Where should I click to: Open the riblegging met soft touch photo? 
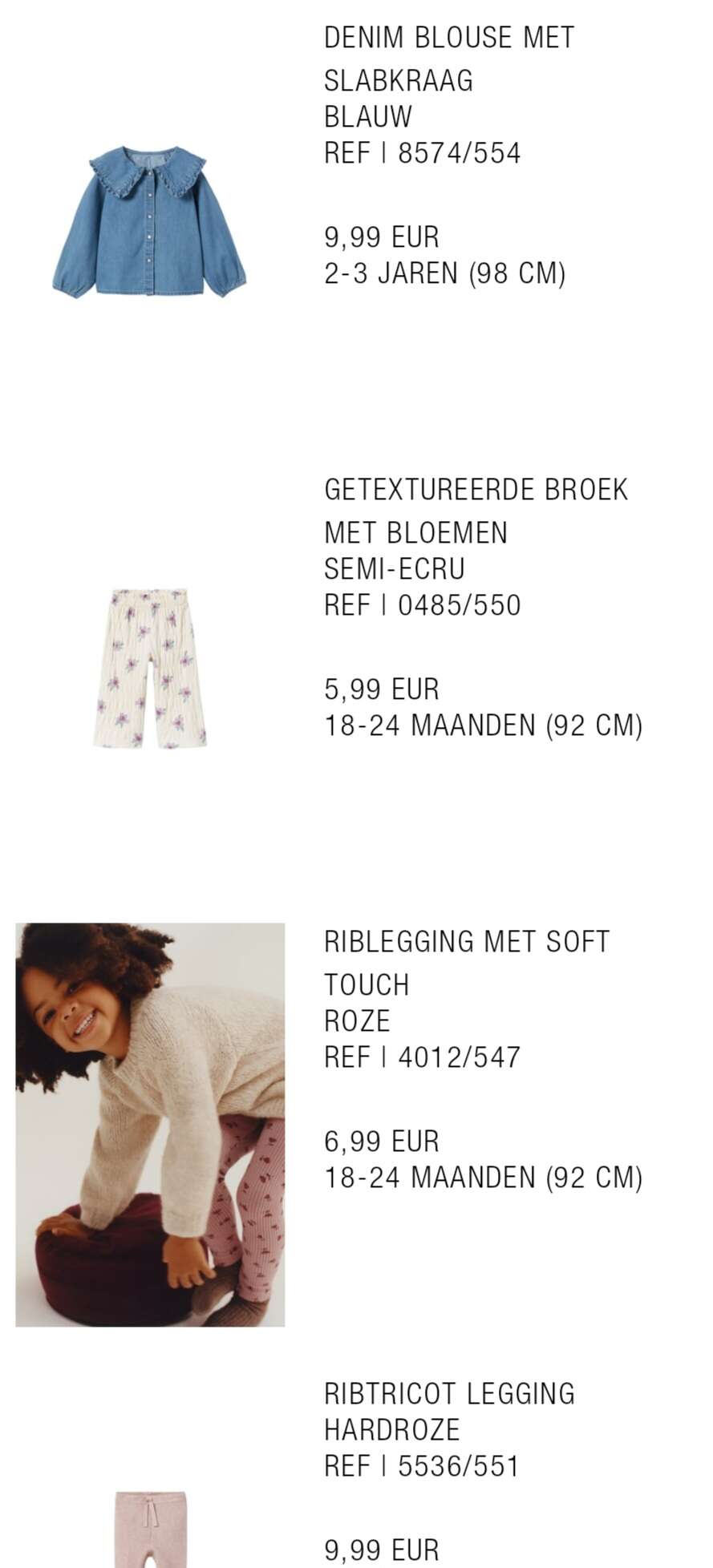(150, 1125)
